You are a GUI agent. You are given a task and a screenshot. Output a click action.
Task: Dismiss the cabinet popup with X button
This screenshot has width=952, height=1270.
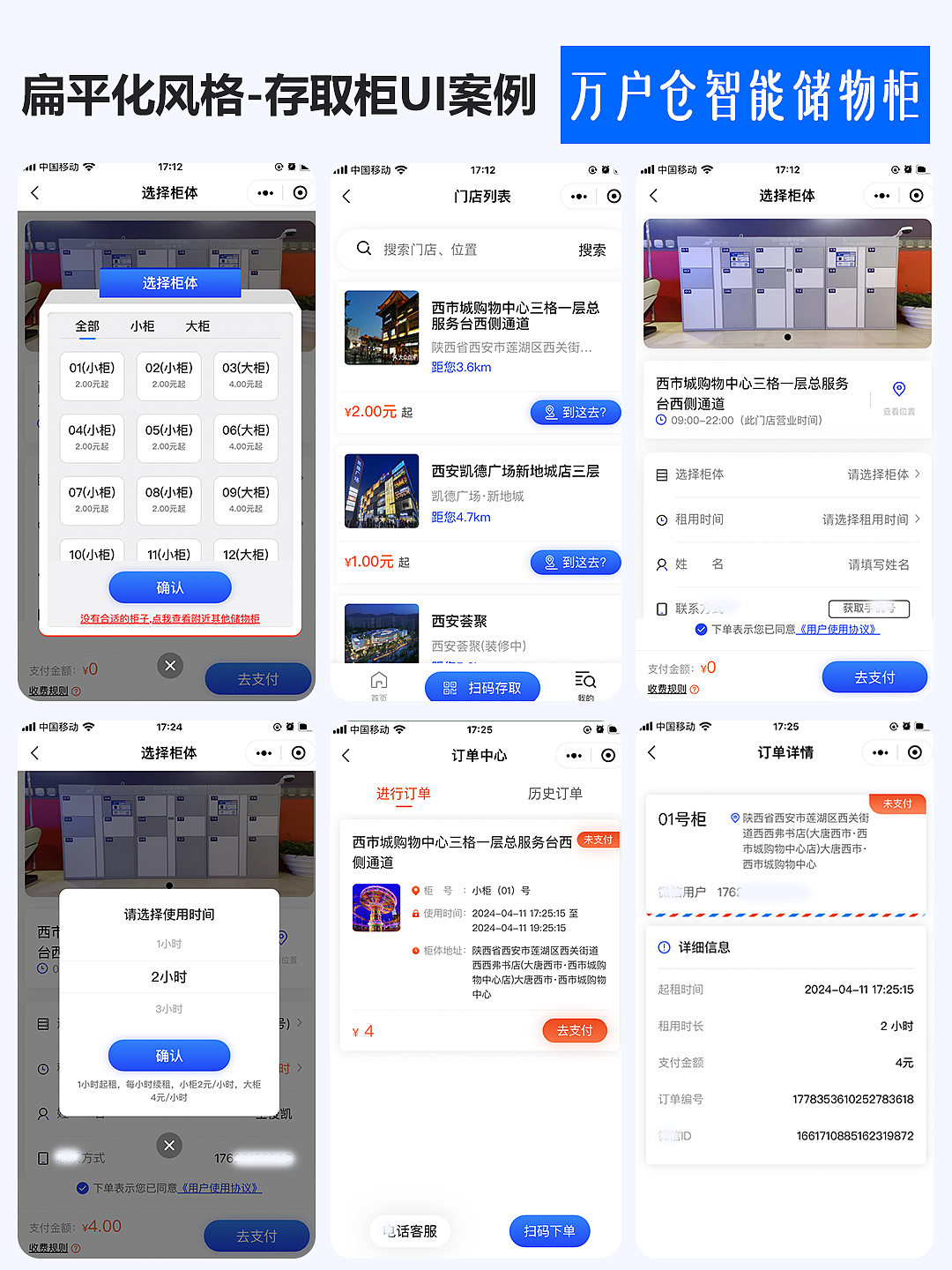pos(170,666)
